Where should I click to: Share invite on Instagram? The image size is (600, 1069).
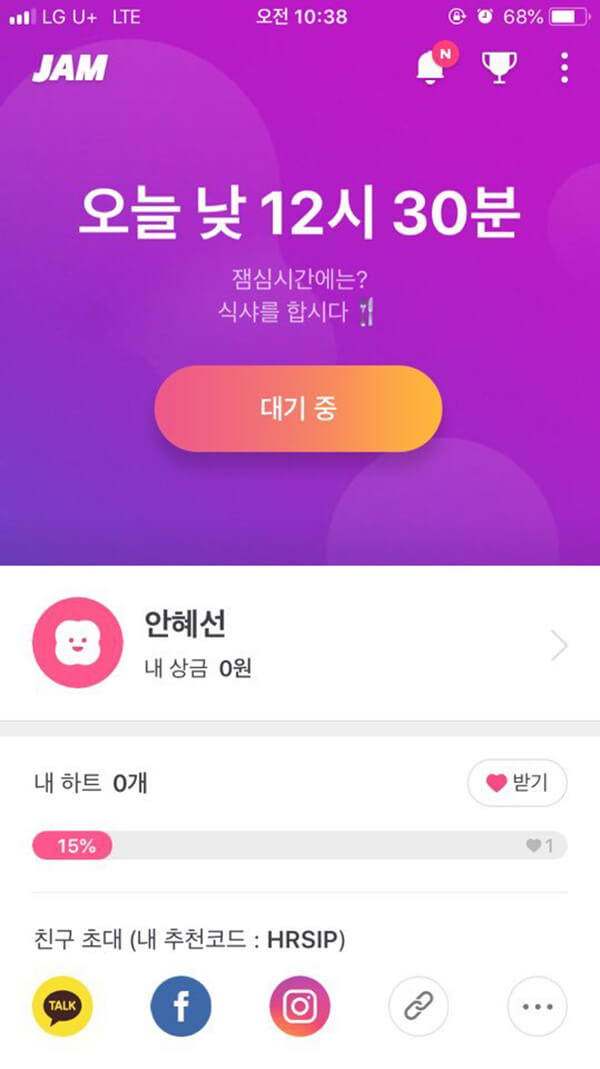tap(299, 1006)
